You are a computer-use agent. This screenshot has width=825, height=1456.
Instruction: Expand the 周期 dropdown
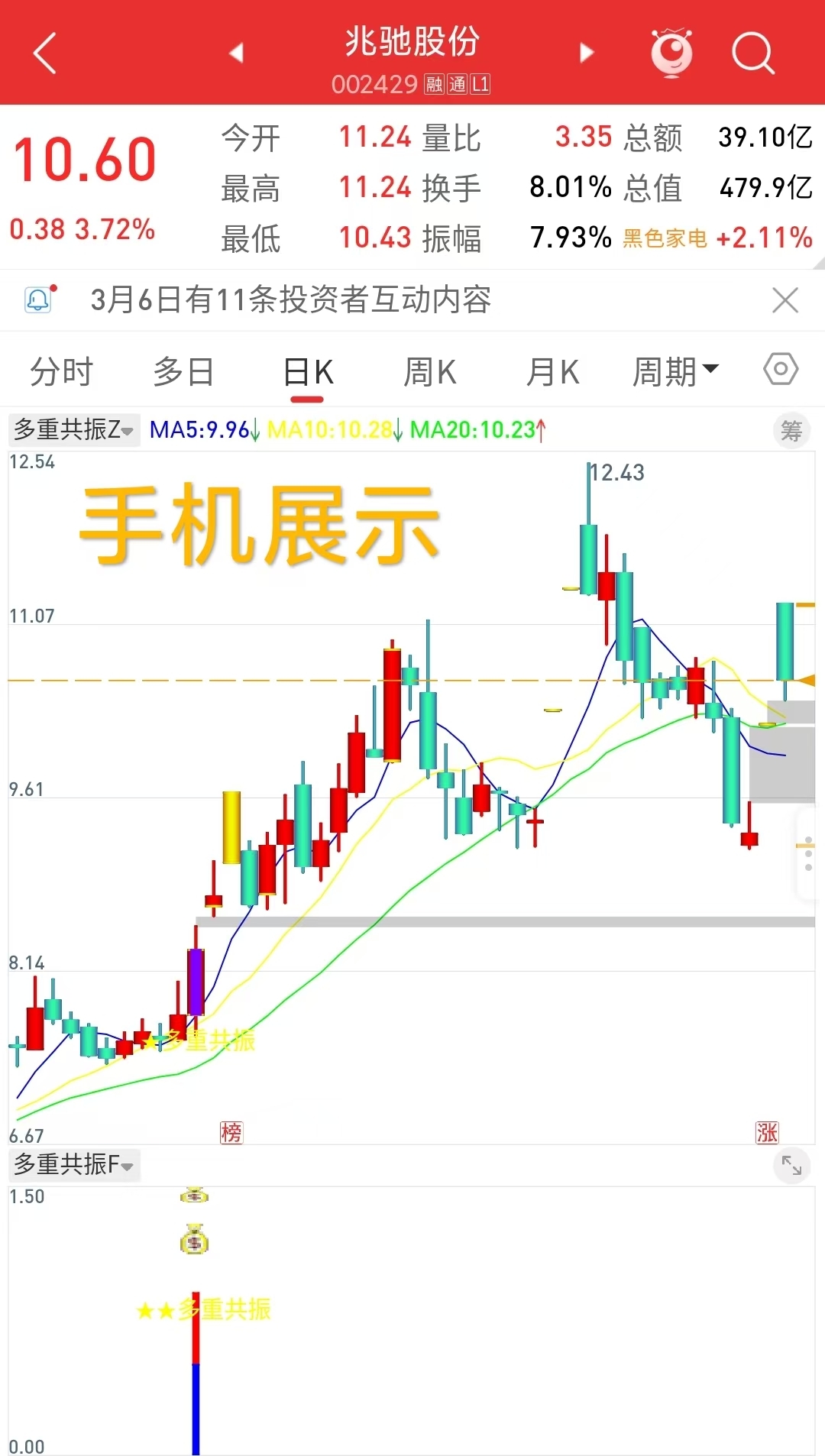675,372
